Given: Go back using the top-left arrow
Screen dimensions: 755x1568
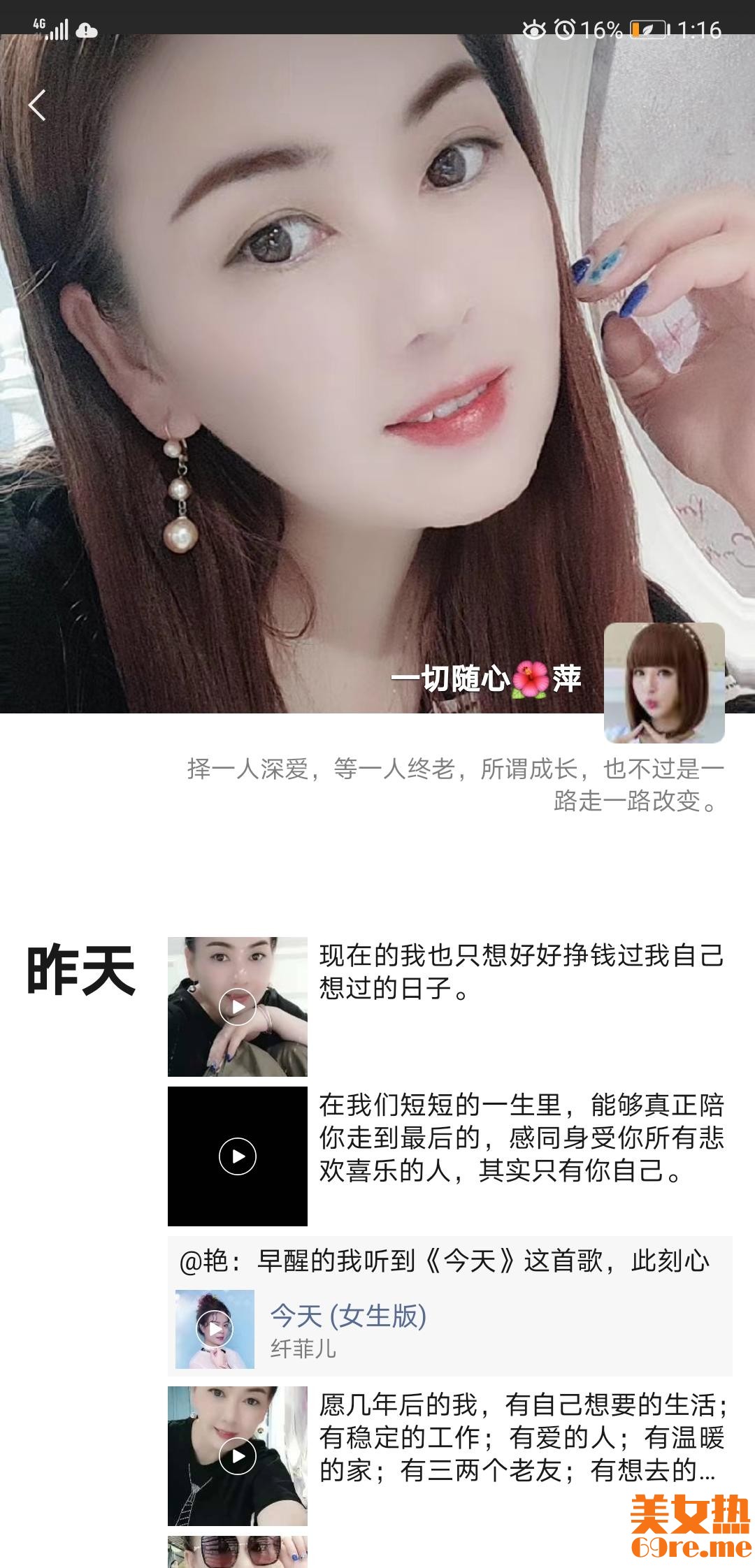Looking at the screenshot, I should tap(37, 106).
